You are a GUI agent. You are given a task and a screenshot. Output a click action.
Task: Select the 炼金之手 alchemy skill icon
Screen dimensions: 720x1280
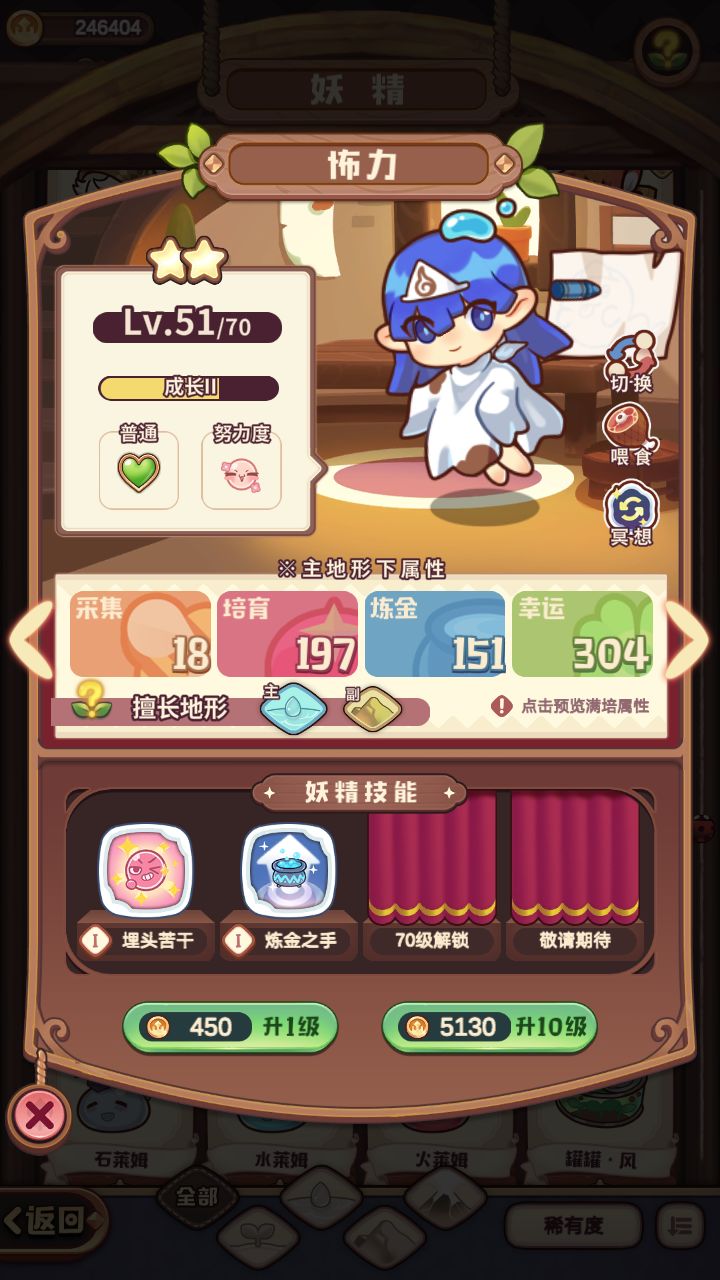[289, 868]
